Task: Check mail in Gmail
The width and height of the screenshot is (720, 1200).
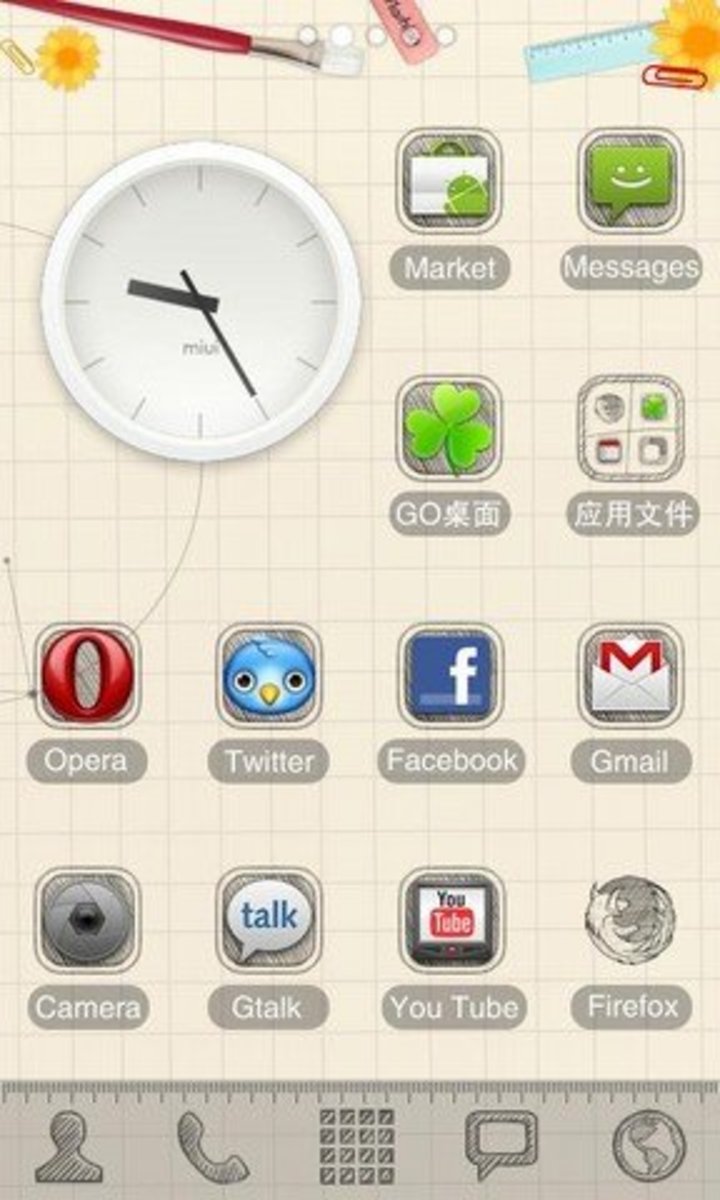Action: tap(630, 676)
